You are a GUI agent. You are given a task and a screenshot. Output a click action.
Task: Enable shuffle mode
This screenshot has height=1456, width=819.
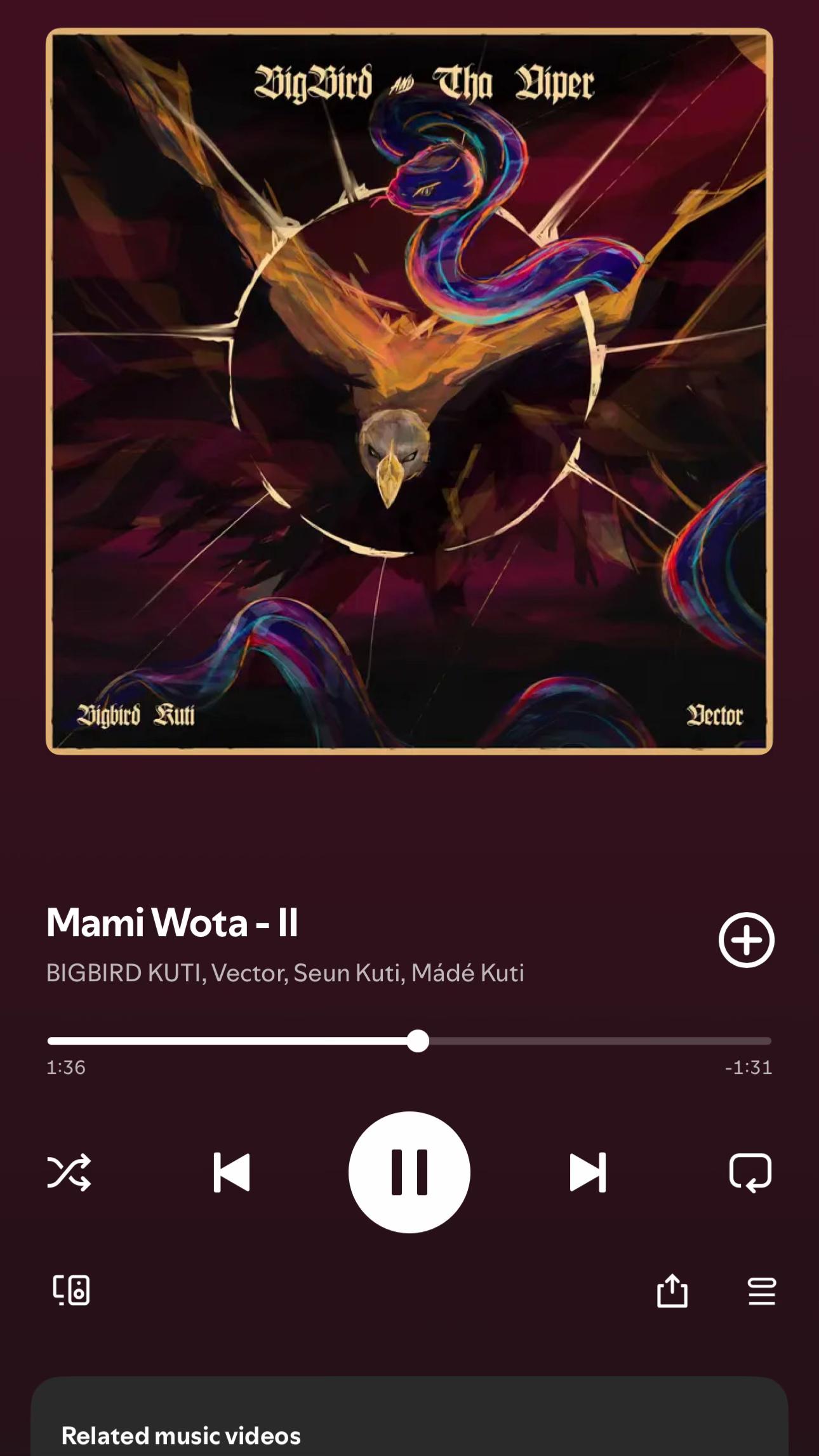(69, 1172)
